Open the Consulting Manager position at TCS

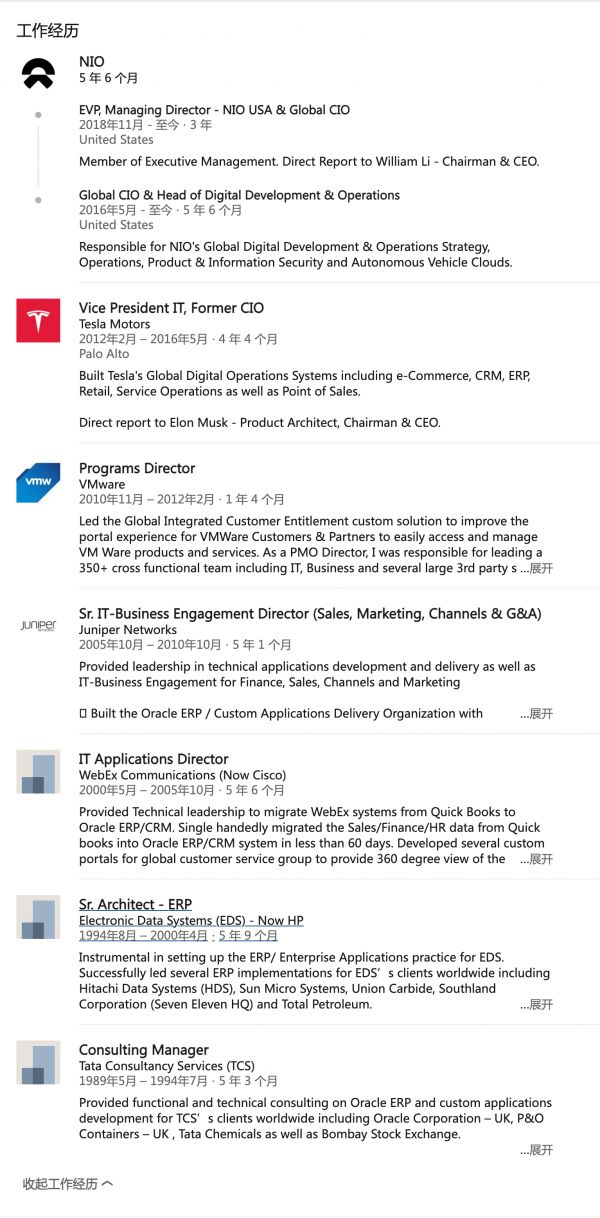click(143, 1050)
